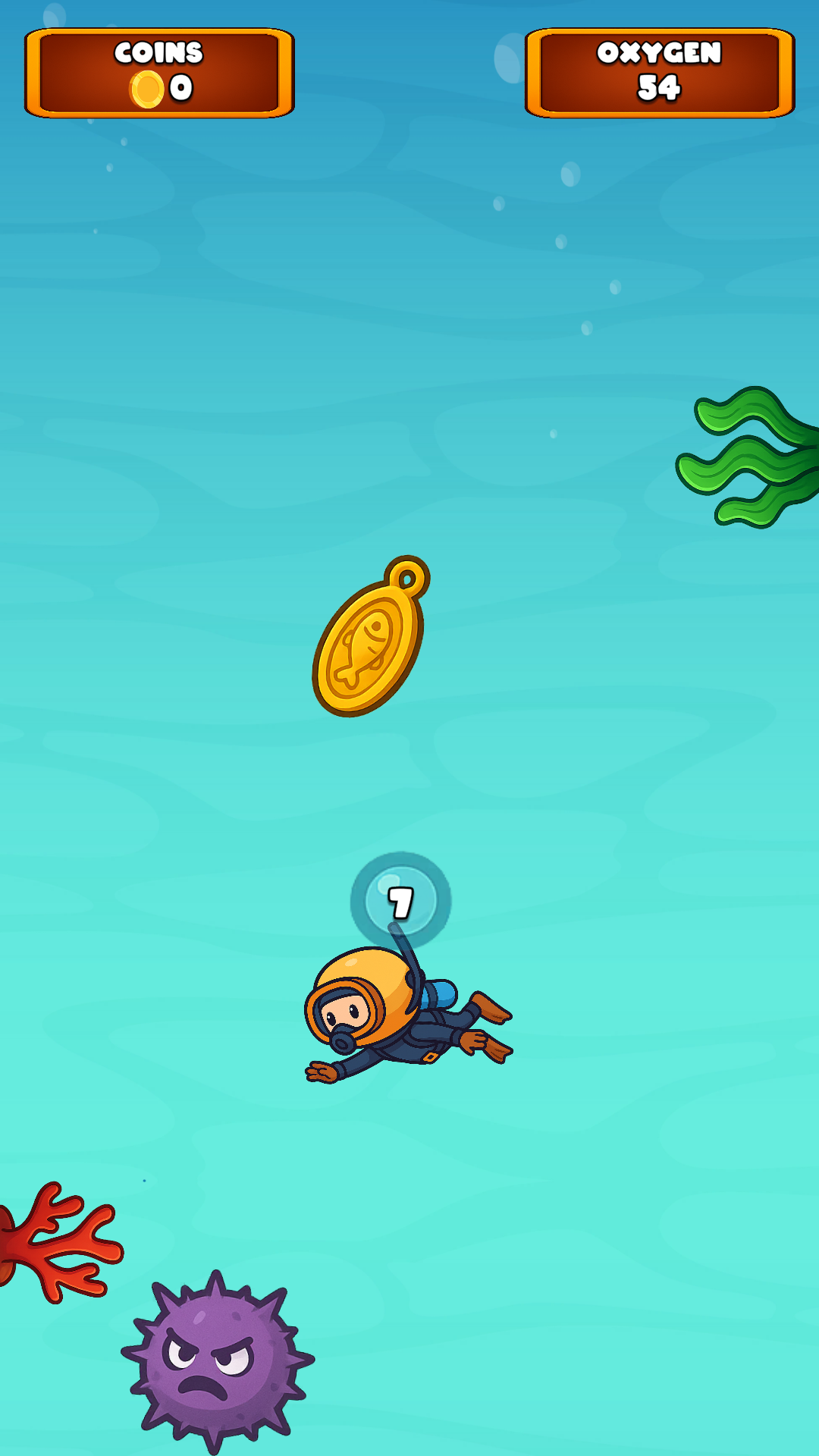
Task: Collect the gold fish medallion
Action: click(371, 636)
